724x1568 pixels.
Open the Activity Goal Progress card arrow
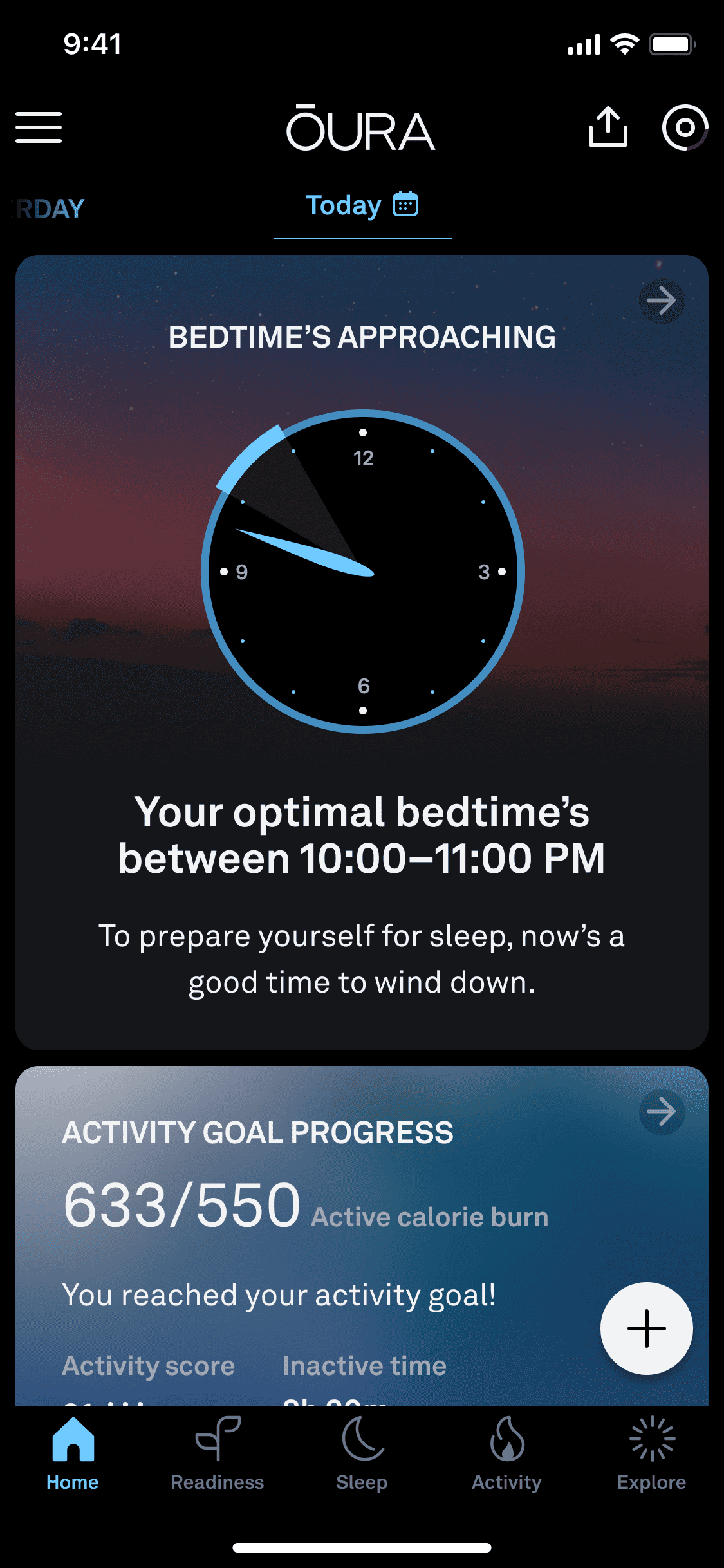661,1112
